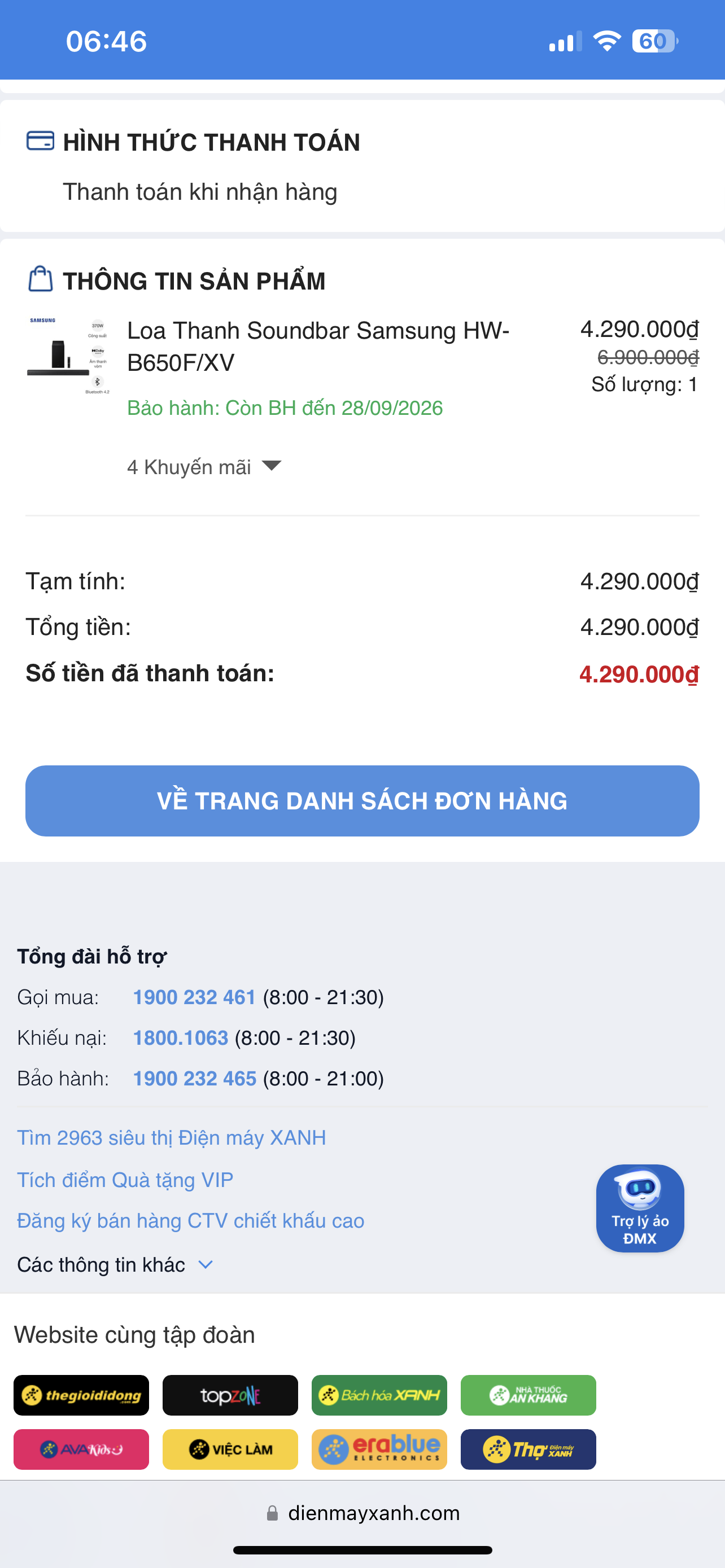Go to VỀ TRANG DANH SÁCH ĐƠN HÀNG
This screenshot has height=1568, width=725.
coord(362,800)
